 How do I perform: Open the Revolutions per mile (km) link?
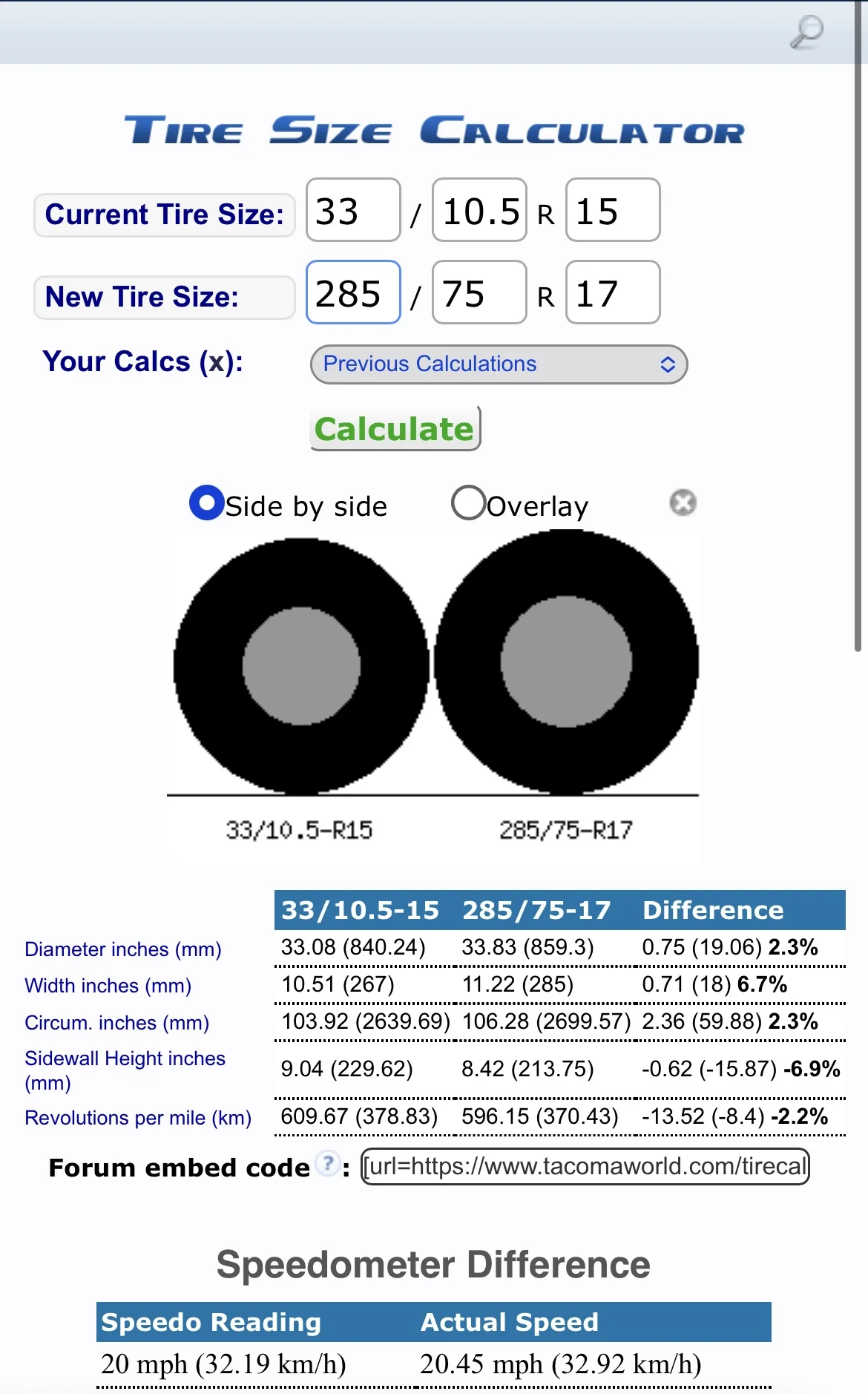(138, 1118)
